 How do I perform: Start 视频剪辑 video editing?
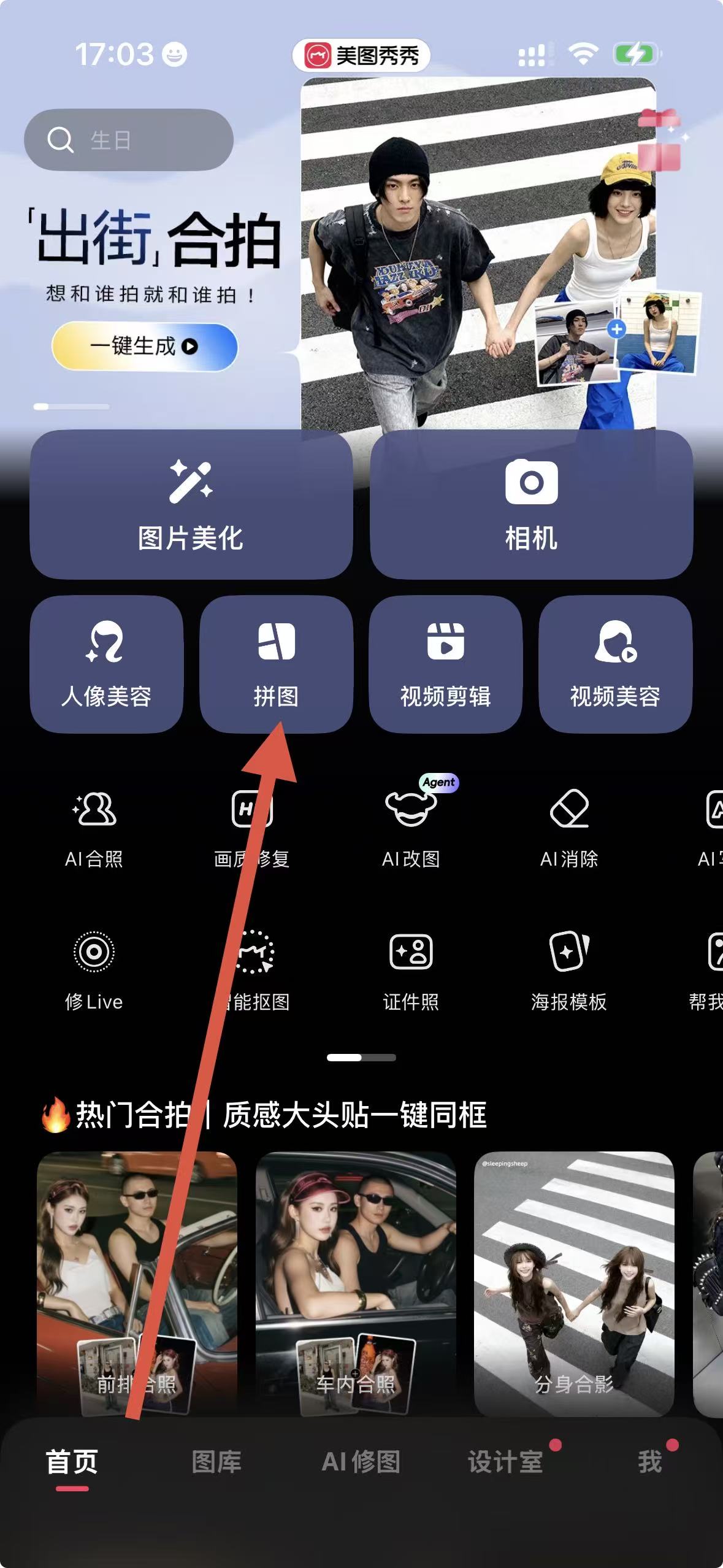click(445, 664)
